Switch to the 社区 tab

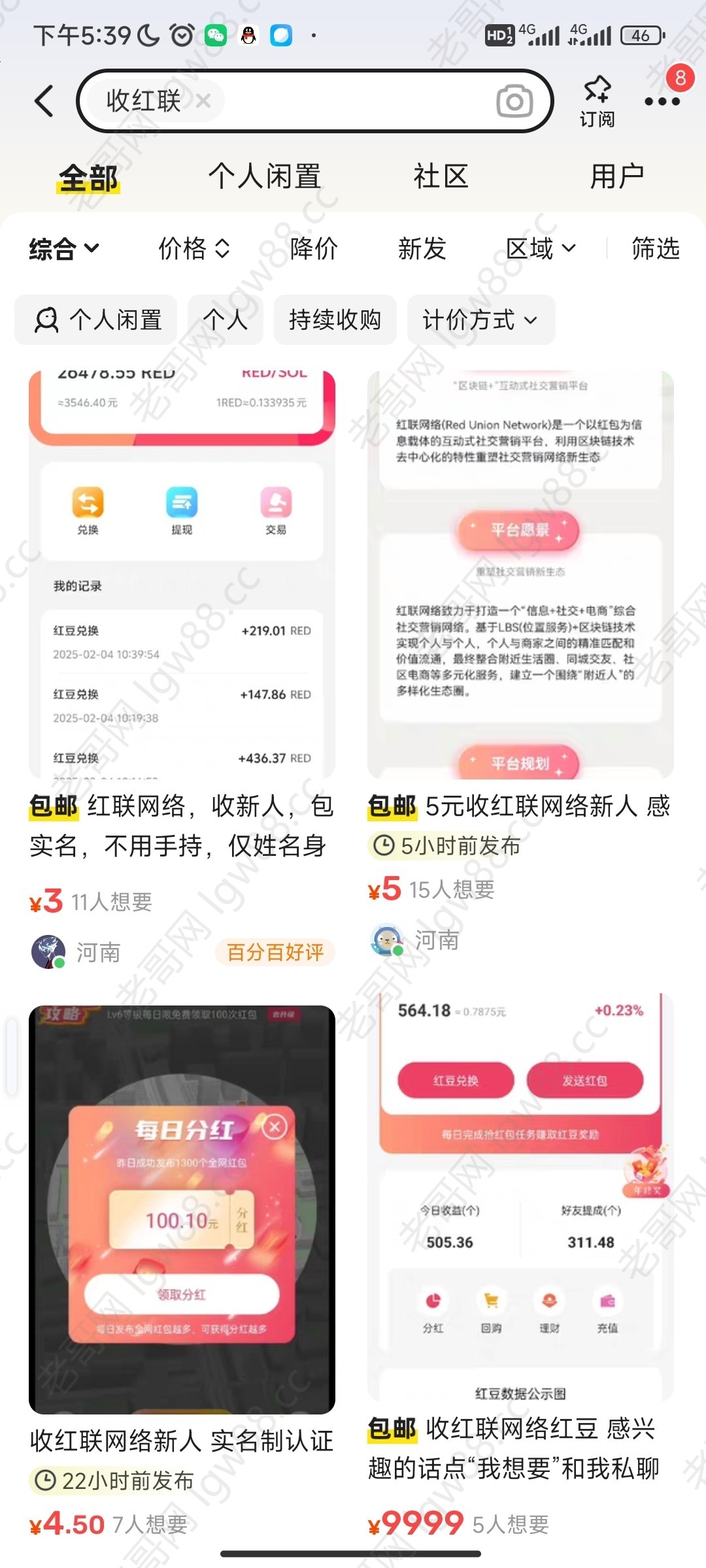tap(441, 176)
